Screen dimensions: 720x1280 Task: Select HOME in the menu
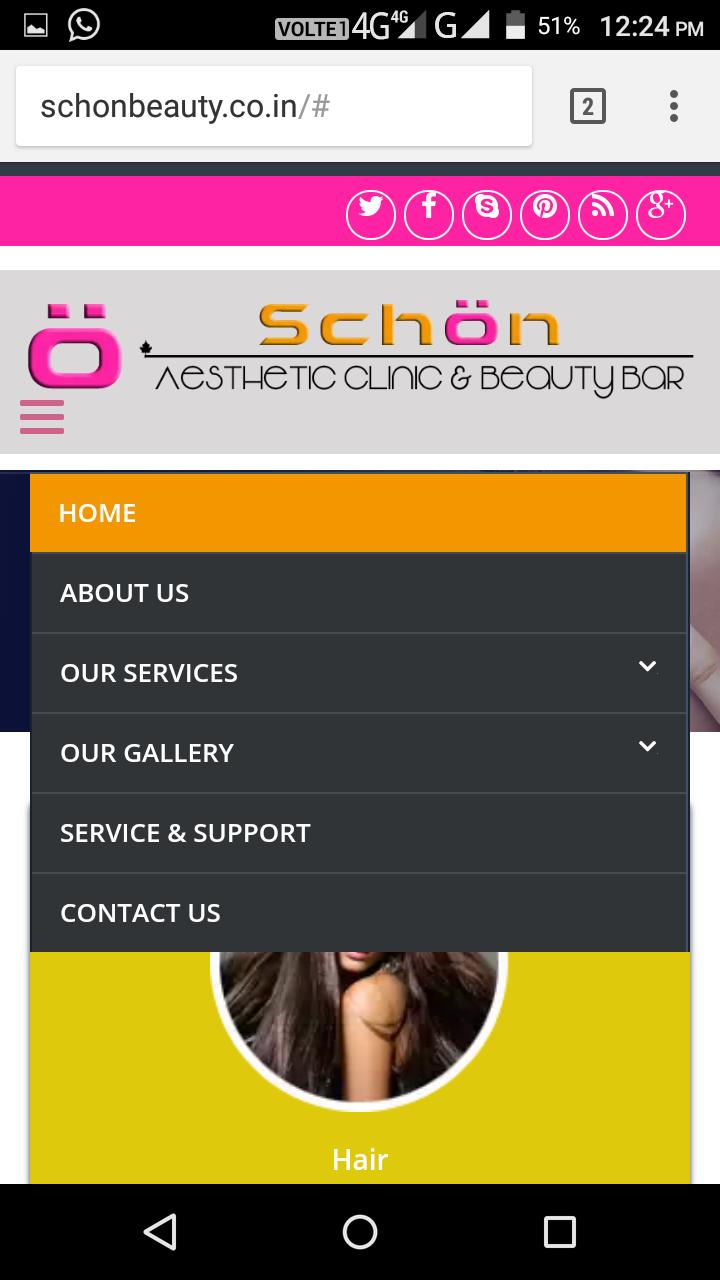point(97,513)
